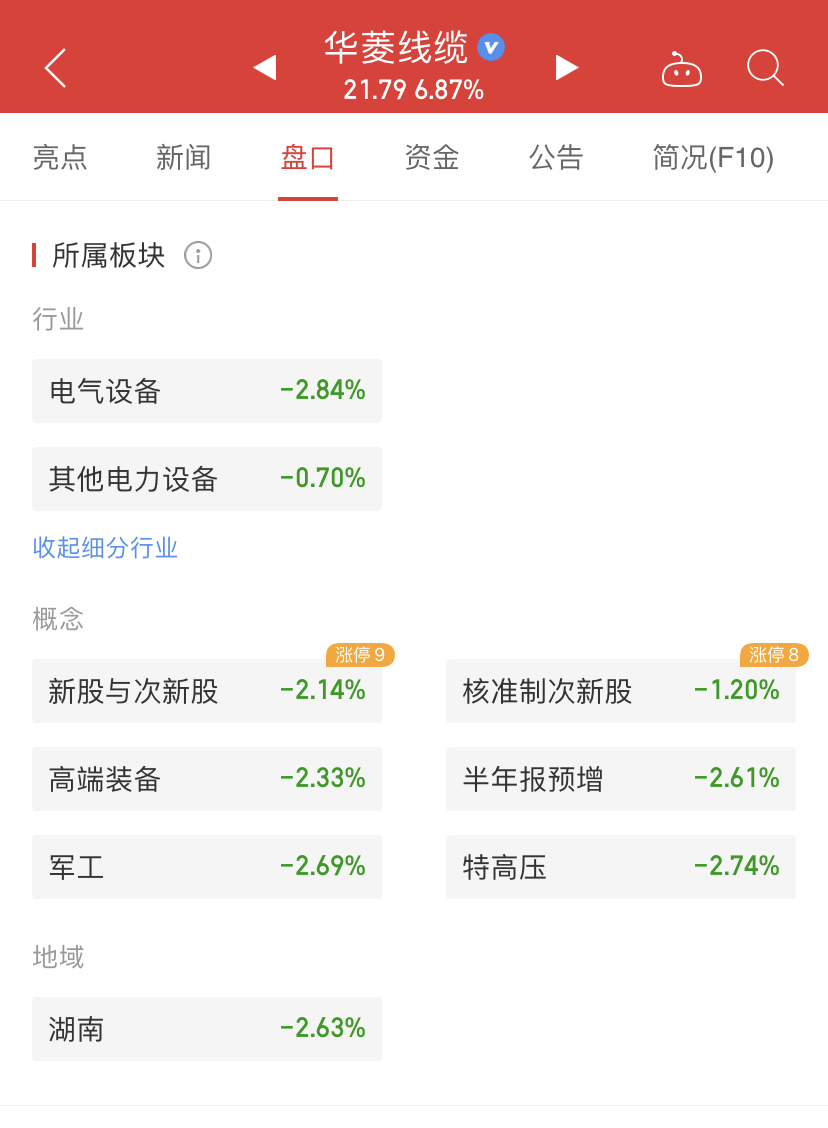Open the 高端装备 concept

pyautogui.click(x=207, y=779)
